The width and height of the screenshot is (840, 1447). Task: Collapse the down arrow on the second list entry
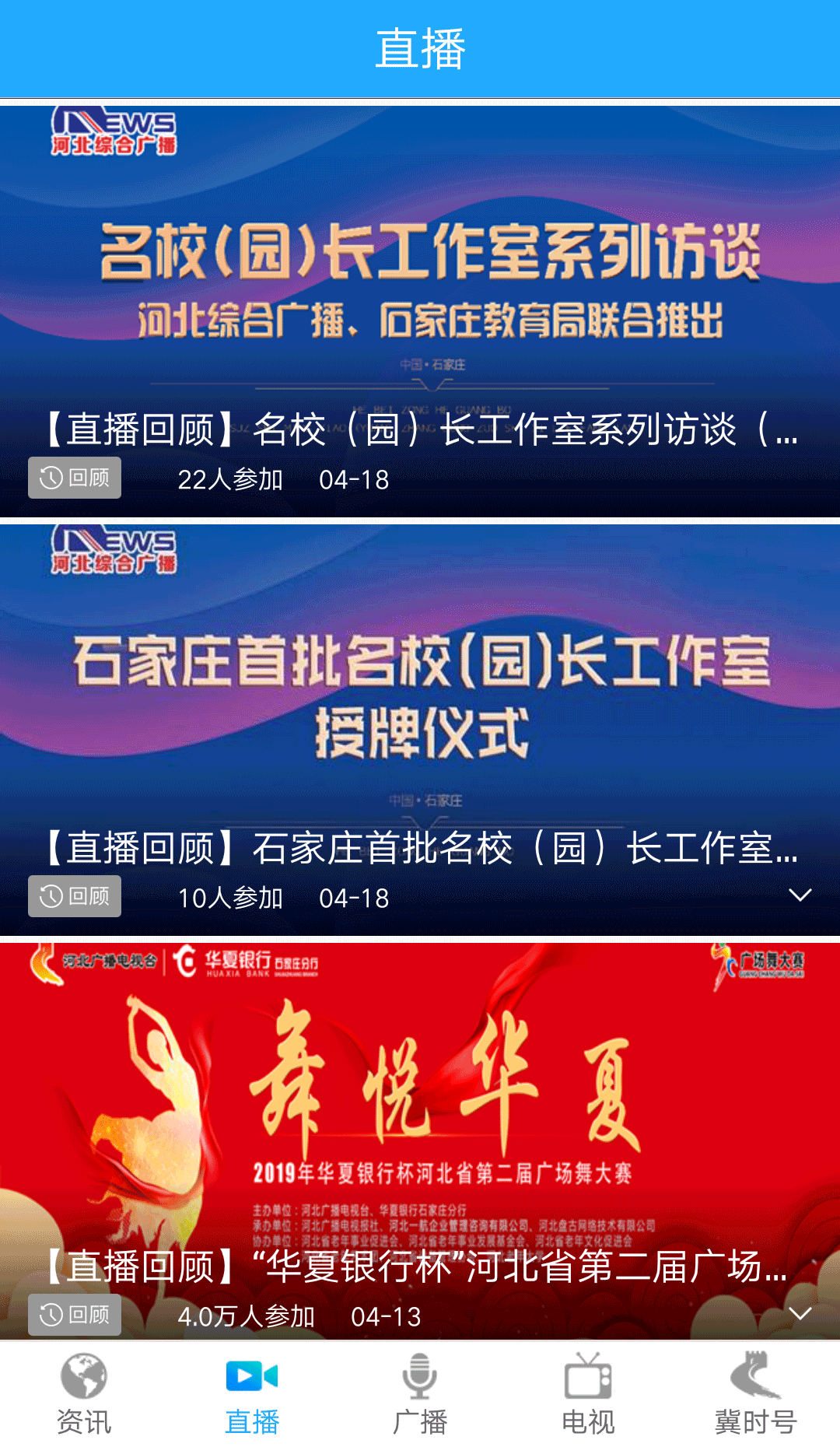(802, 896)
